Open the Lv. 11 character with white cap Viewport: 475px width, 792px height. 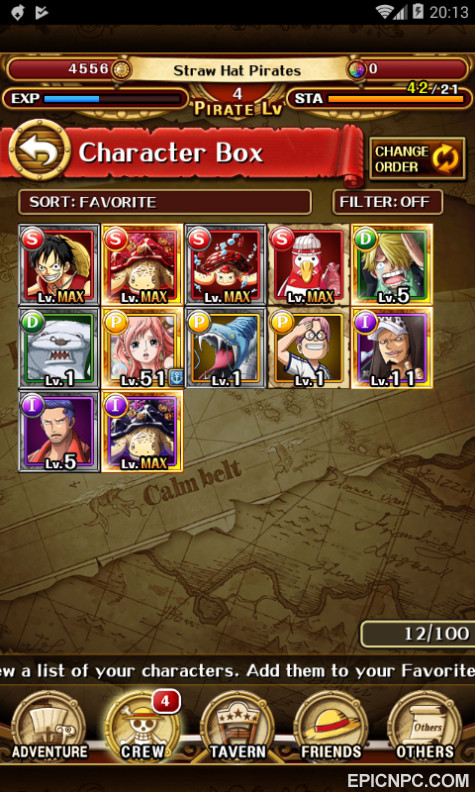point(392,348)
